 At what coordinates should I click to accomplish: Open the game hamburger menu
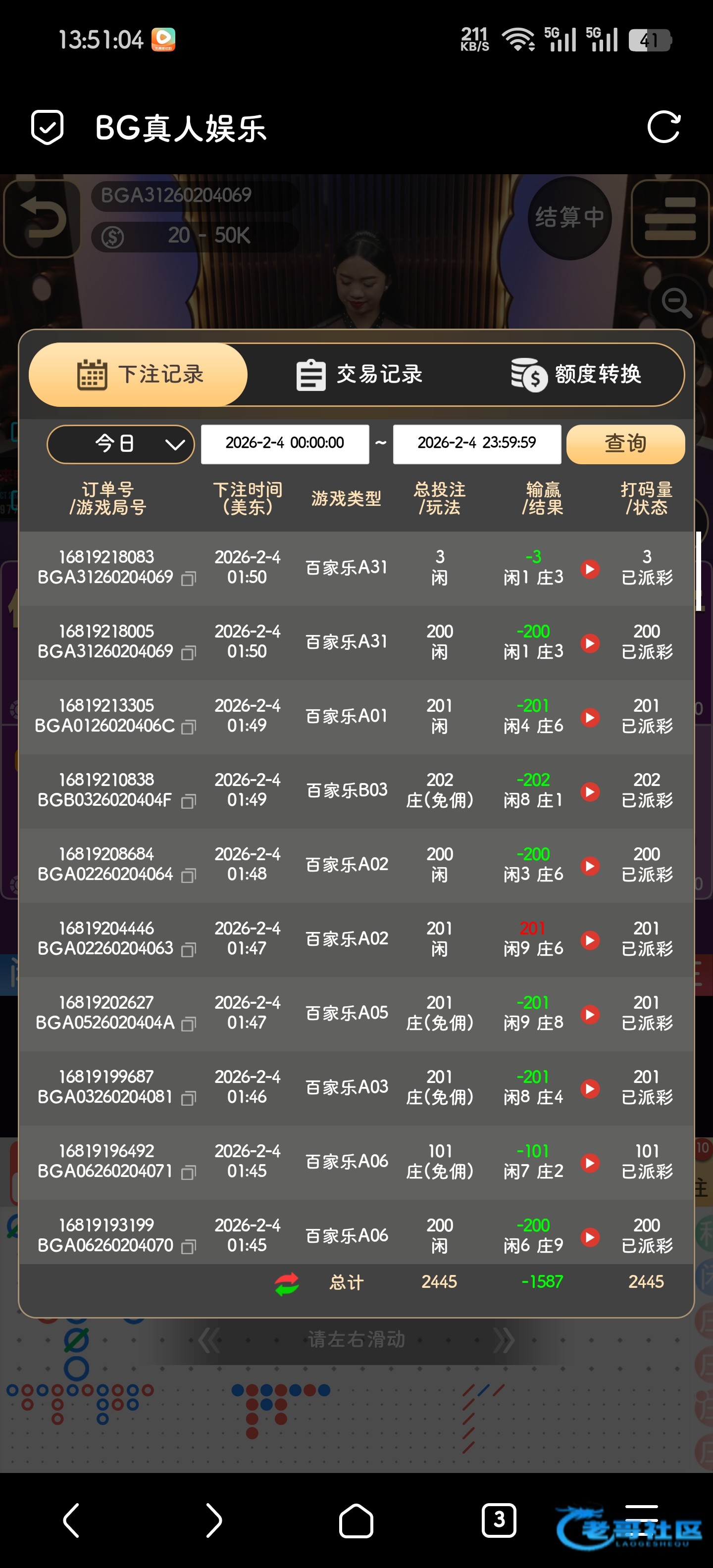pyautogui.click(x=670, y=219)
